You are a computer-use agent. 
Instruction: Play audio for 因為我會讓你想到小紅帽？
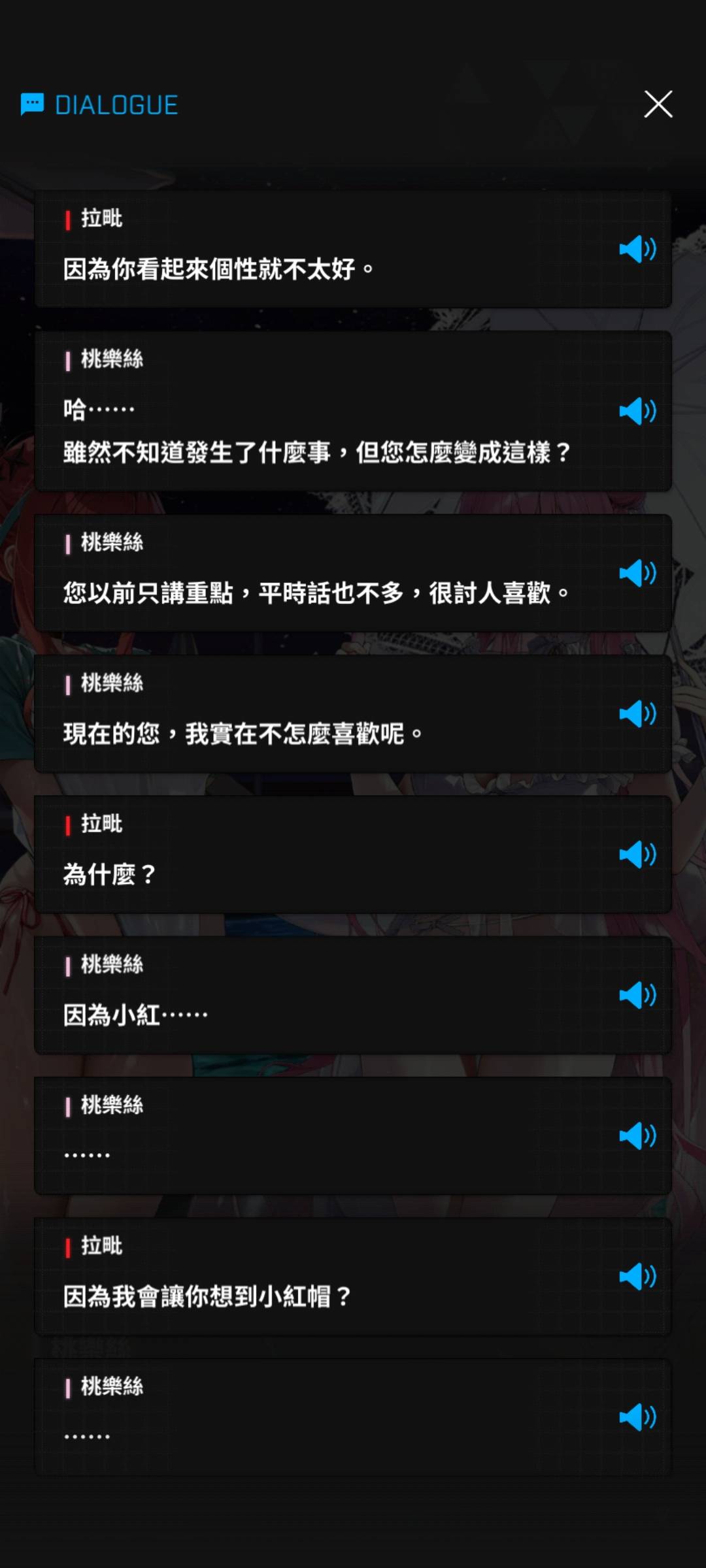[x=637, y=1276]
